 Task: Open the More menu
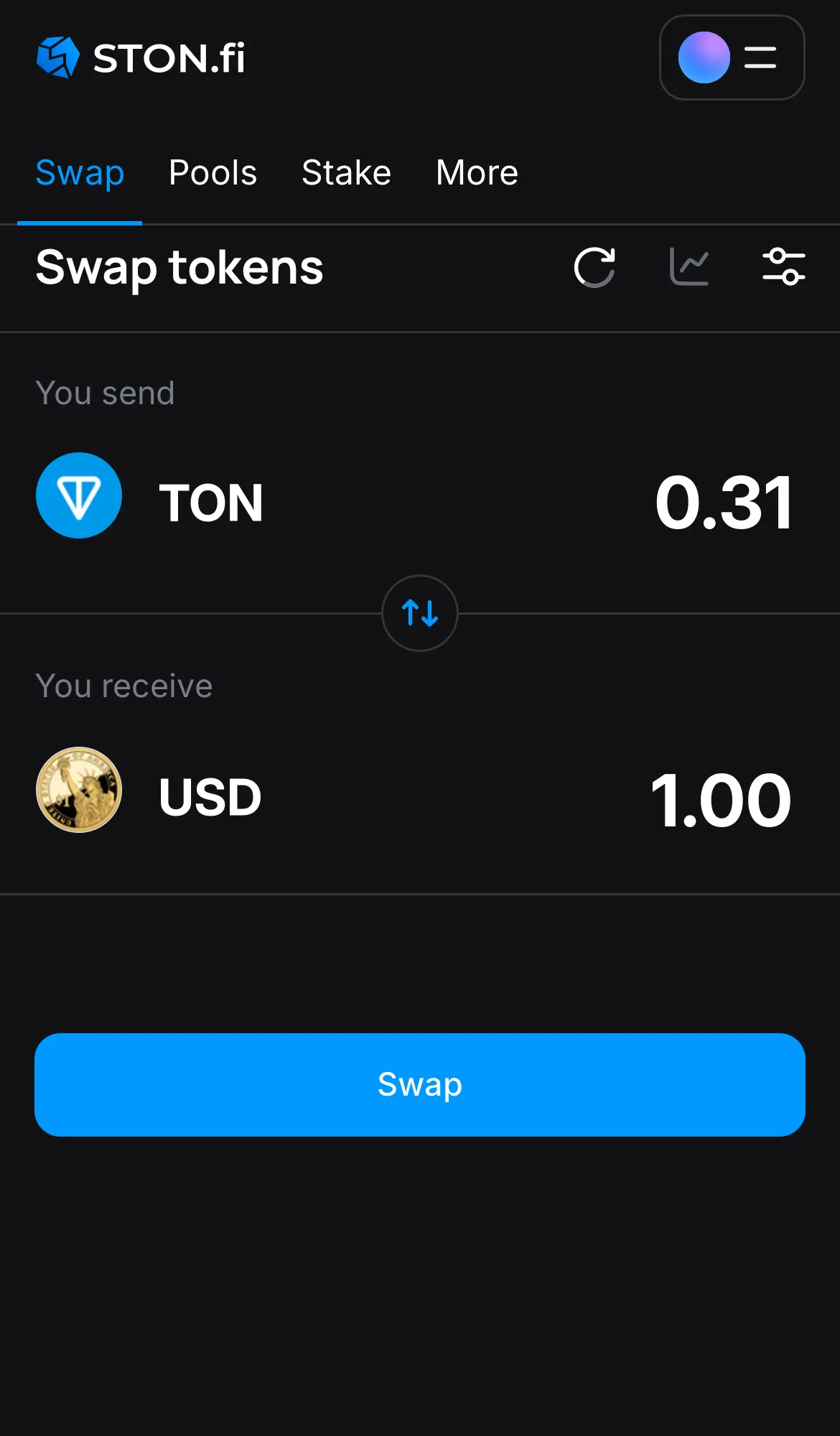point(477,173)
